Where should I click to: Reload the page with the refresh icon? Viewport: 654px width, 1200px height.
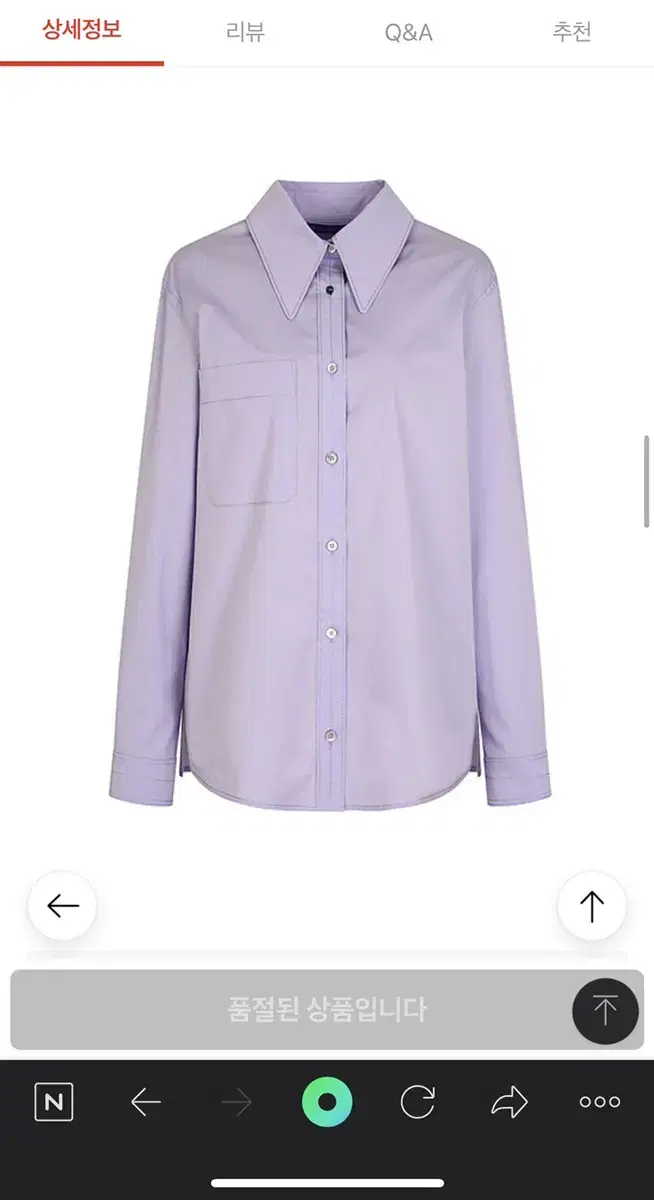click(x=418, y=1102)
